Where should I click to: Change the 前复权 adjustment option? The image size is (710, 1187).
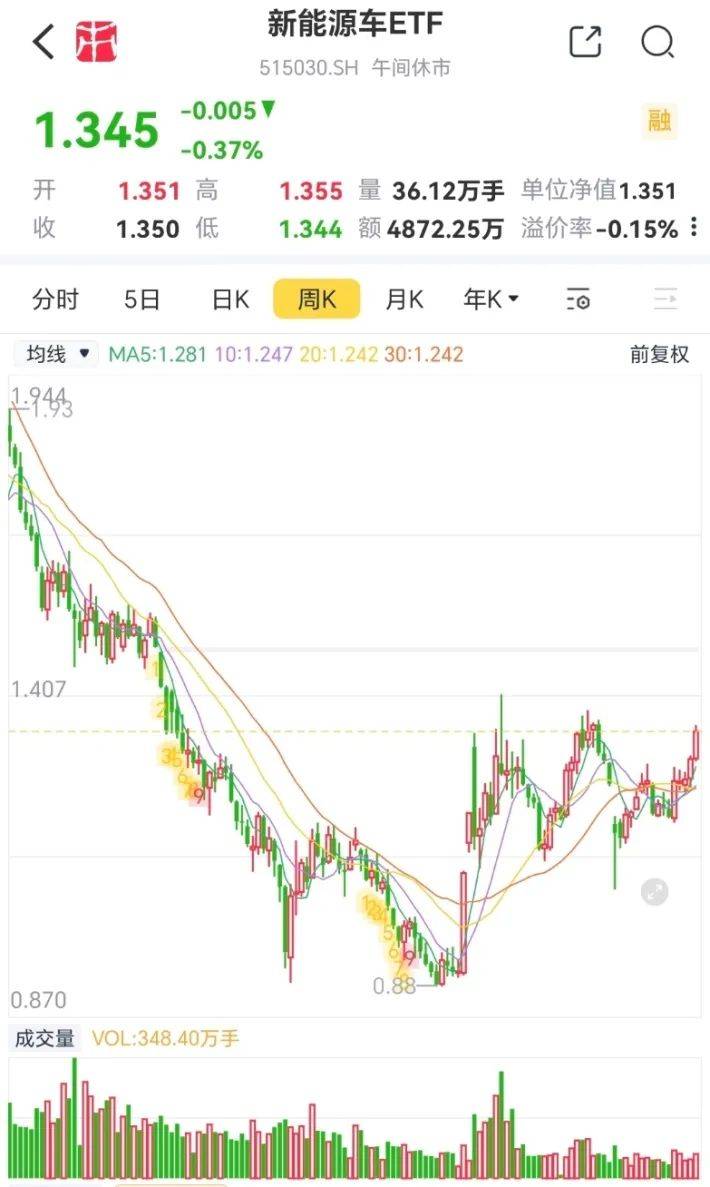pos(659,354)
